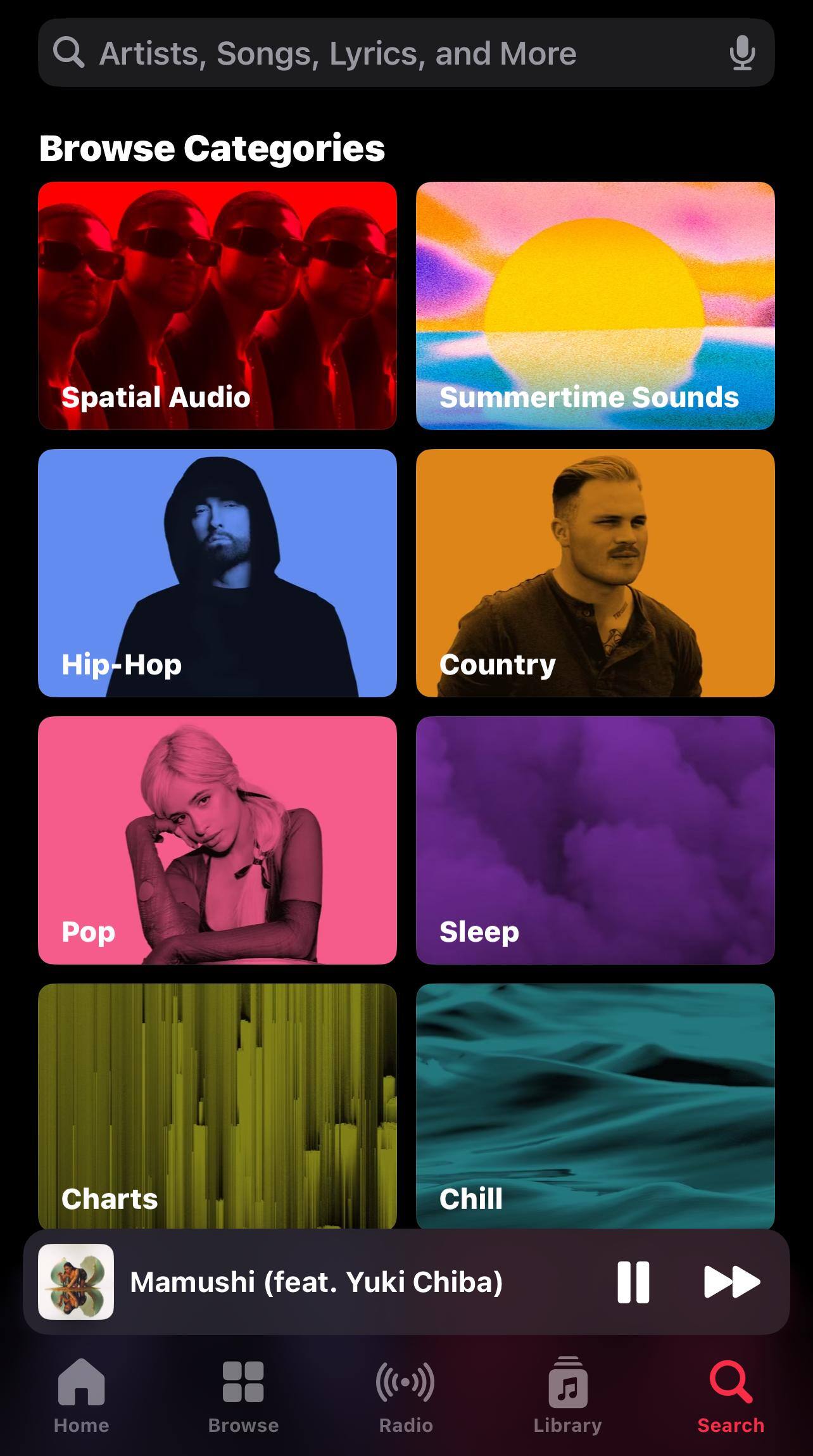Tap the search field for artists and songs

(x=380, y=53)
